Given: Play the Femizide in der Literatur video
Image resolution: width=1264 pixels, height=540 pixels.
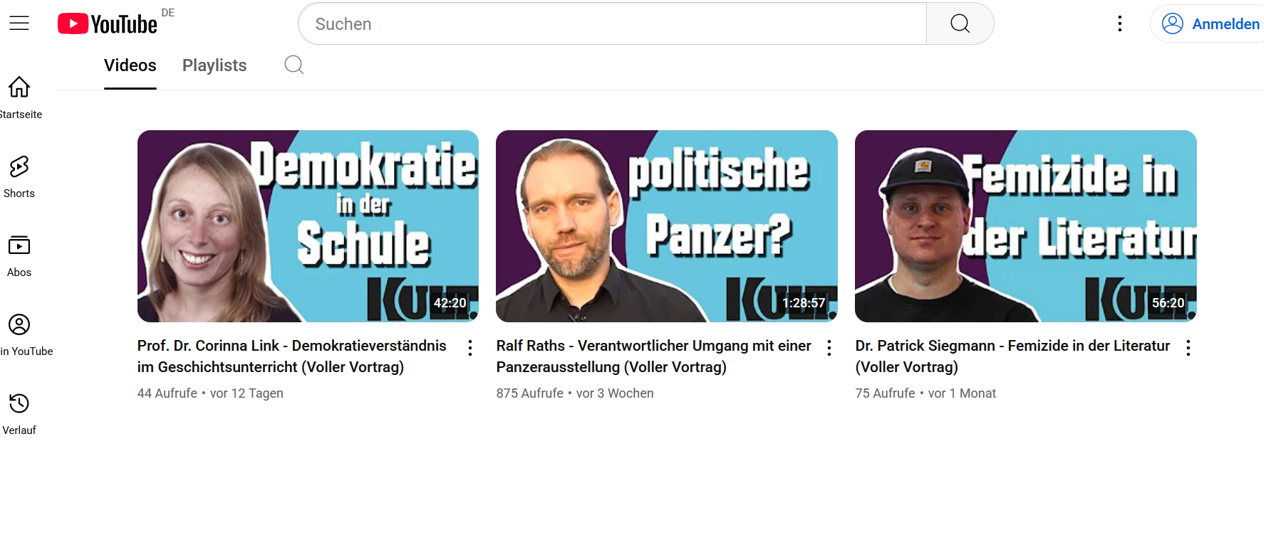Looking at the screenshot, I should 1025,226.
